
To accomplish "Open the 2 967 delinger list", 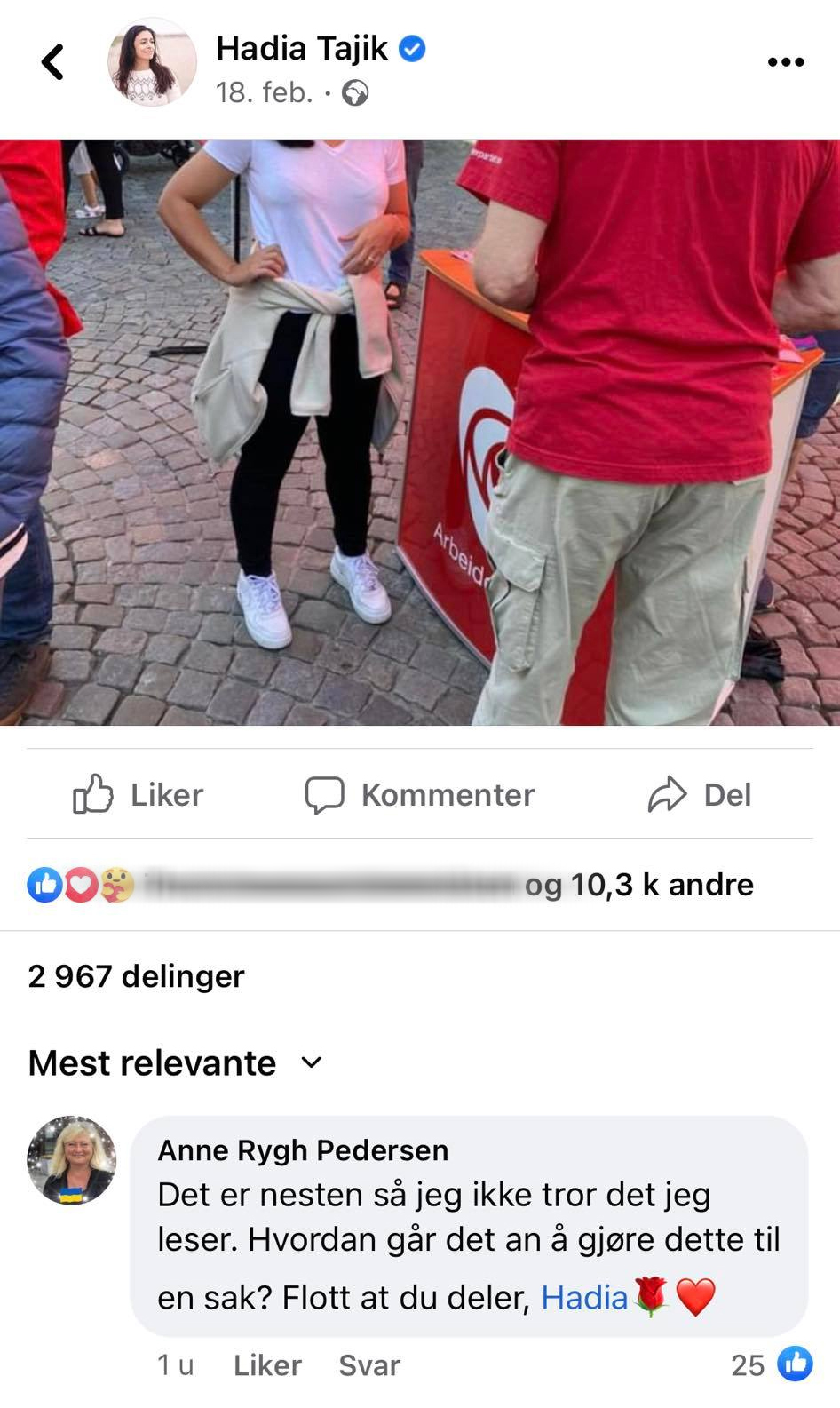I will click(x=136, y=976).
